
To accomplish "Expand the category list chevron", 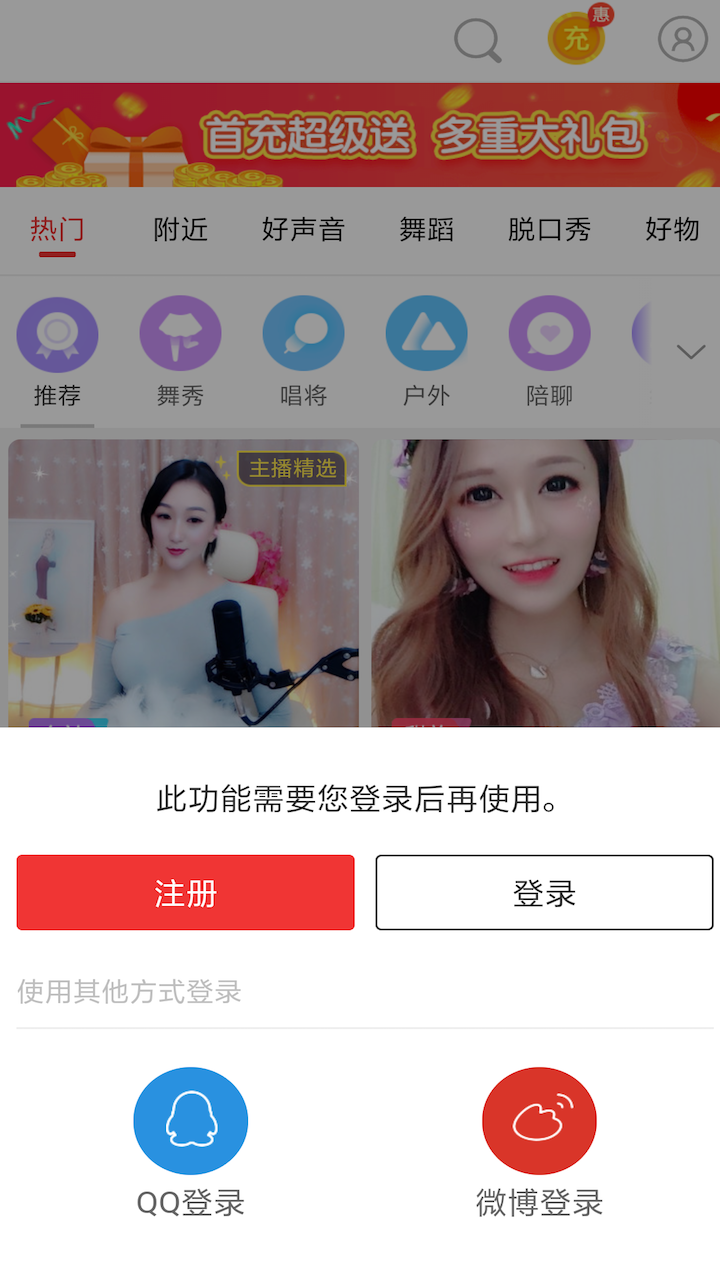I will pyautogui.click(x=691, y=351).
